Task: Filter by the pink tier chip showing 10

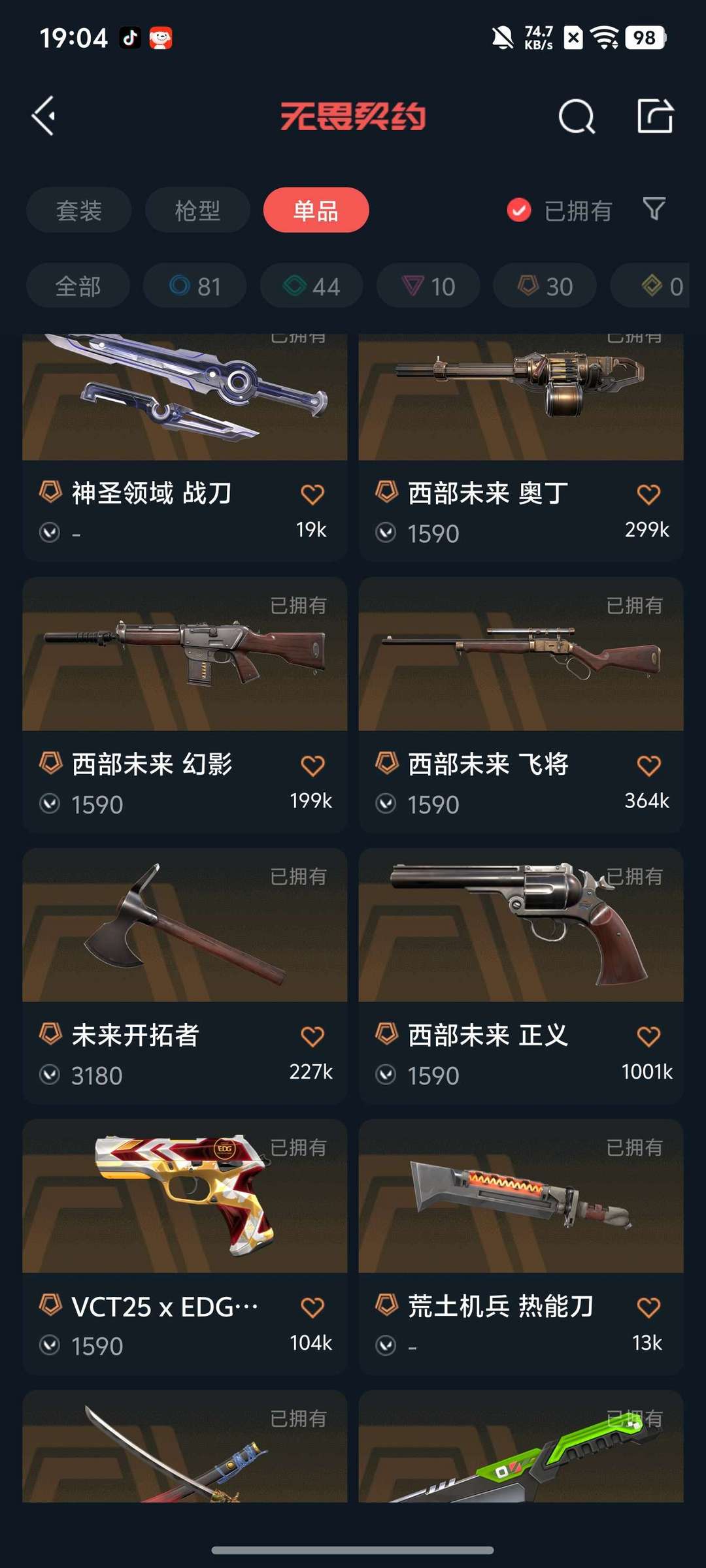Action: pyautogui.click(x=428, y=286)
